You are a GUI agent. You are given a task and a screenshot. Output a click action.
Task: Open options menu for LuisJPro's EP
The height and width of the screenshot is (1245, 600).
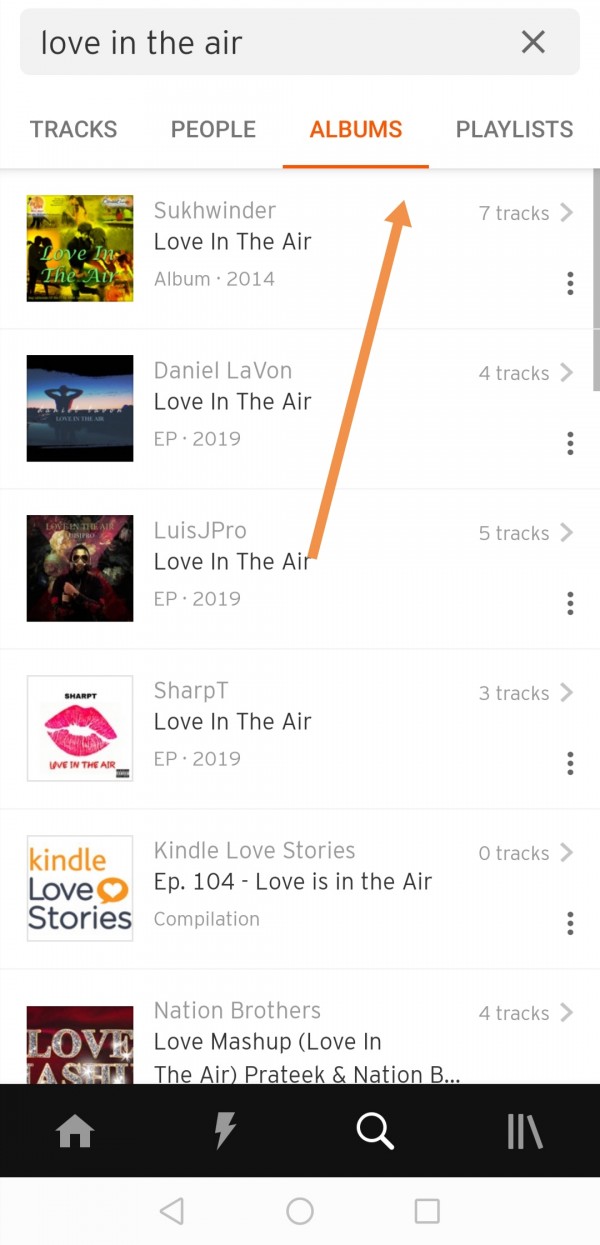570,603
